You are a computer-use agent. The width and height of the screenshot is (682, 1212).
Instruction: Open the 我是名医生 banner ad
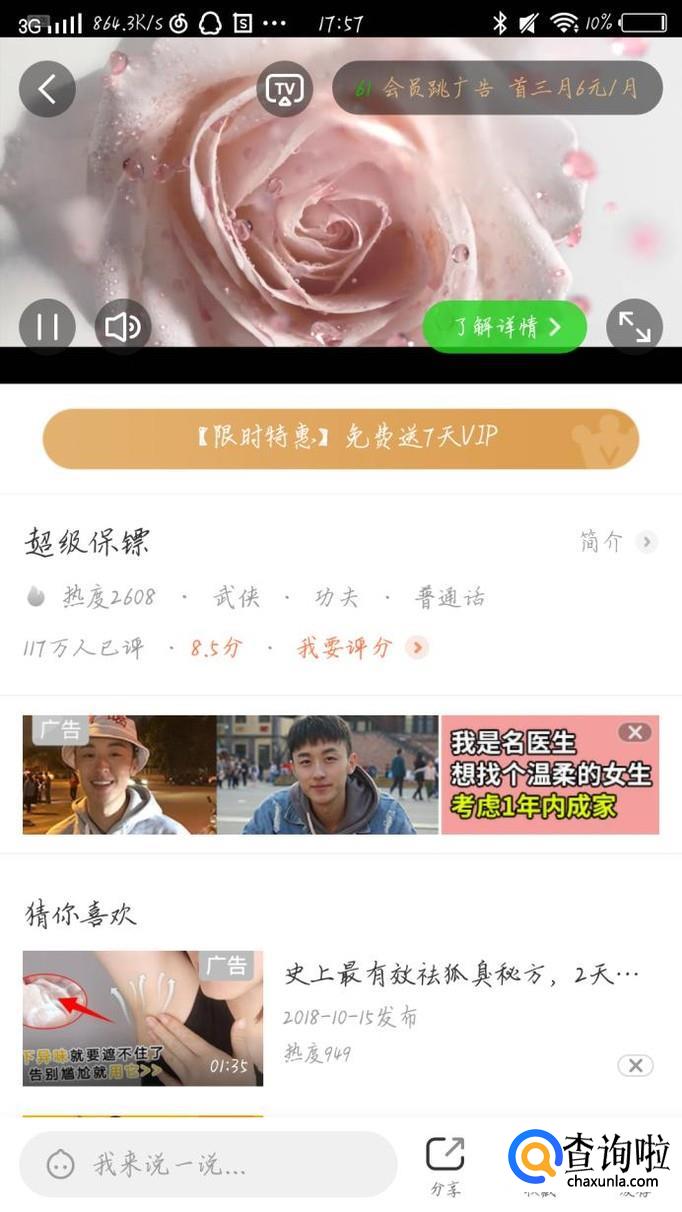coord(341,775)
